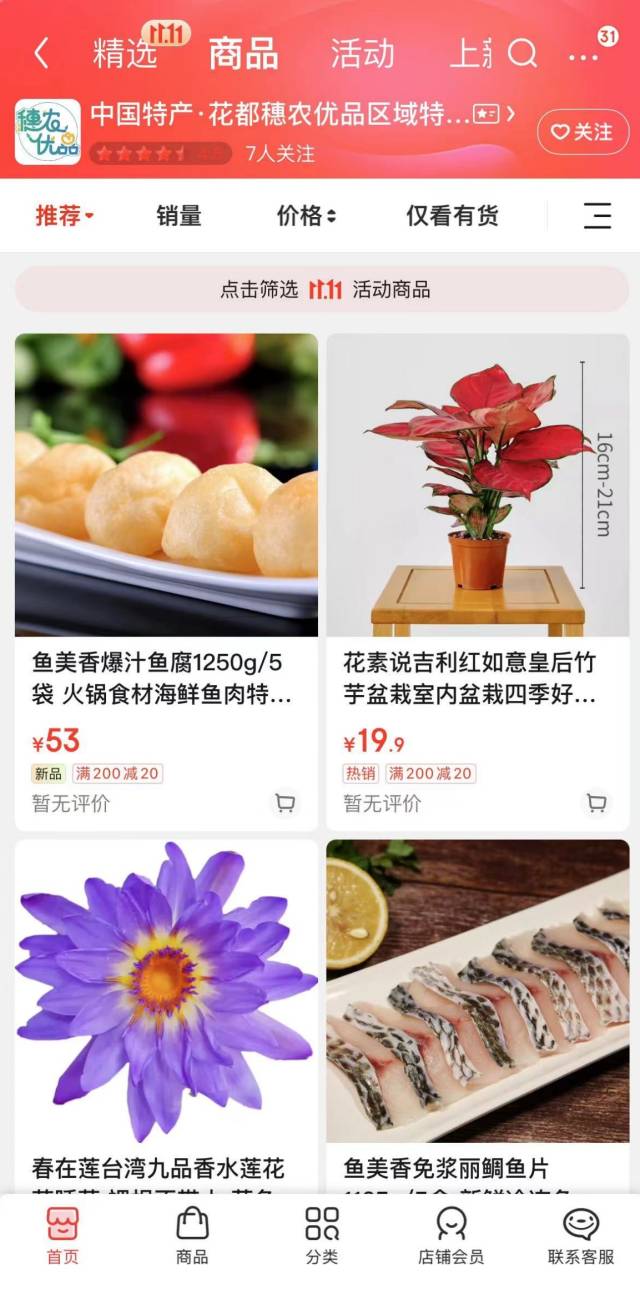
Task: Add 鱼美香爆汁鱼腐 to the cart
Action: pos(285,803)
